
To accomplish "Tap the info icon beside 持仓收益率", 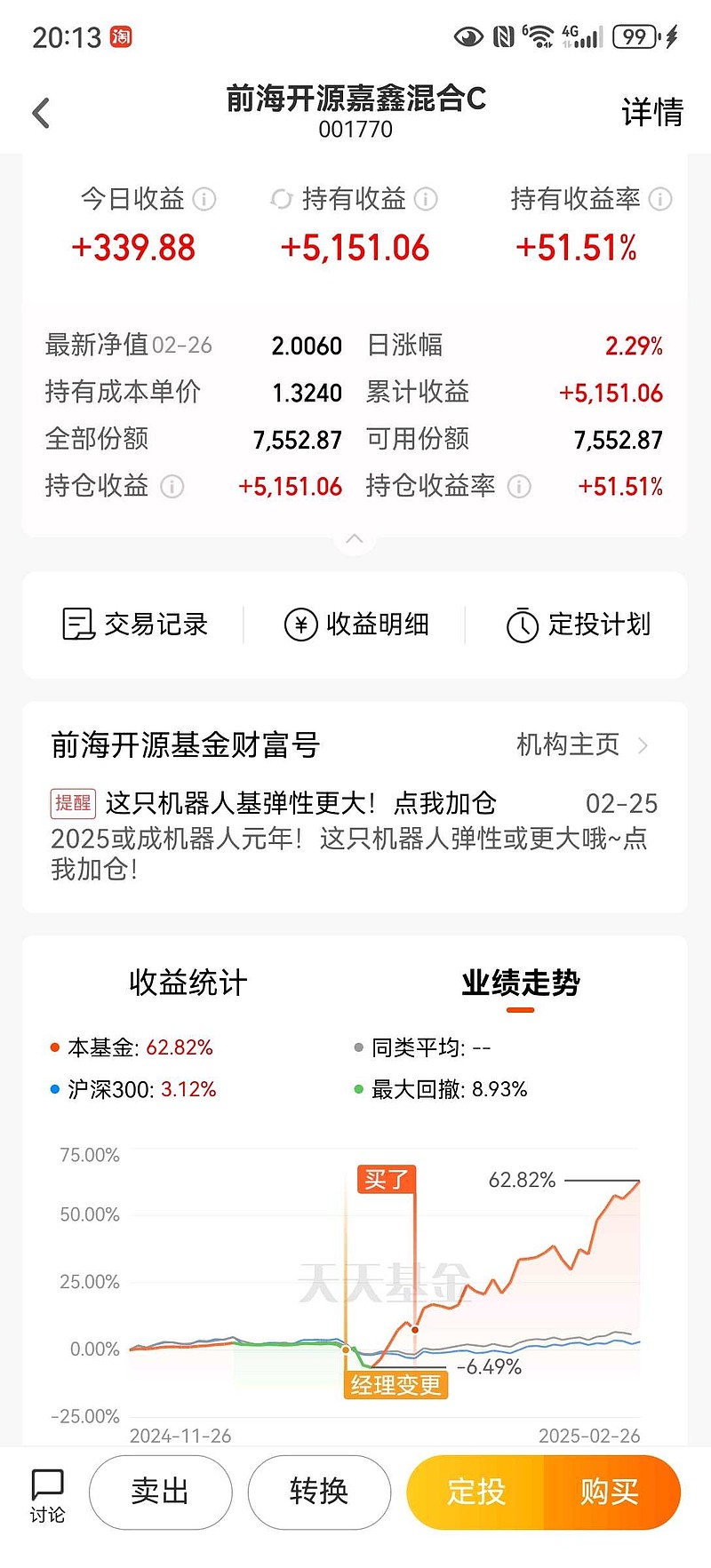I will tap(519, 486).
